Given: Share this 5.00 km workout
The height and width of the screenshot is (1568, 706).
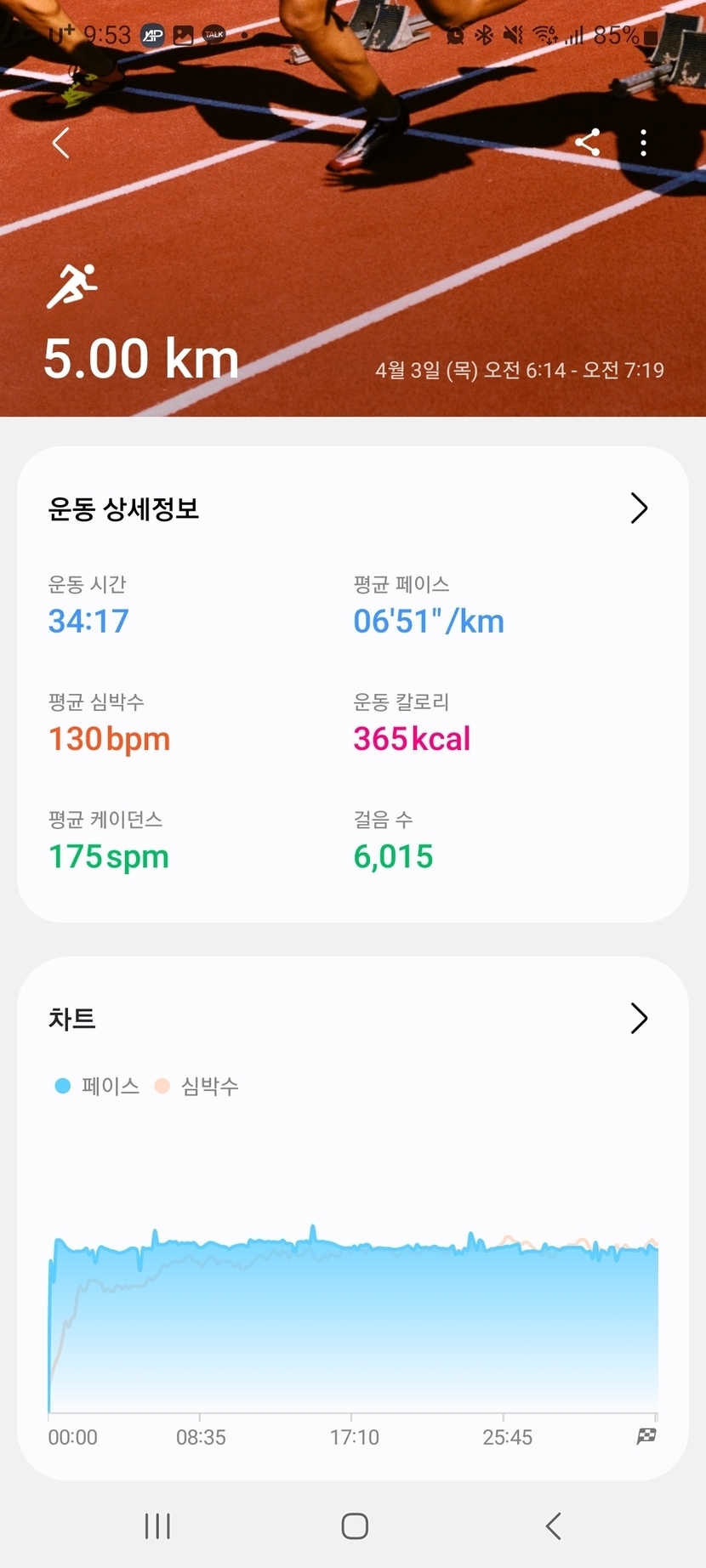Looking at the screenshot, I should coord(588,143).
